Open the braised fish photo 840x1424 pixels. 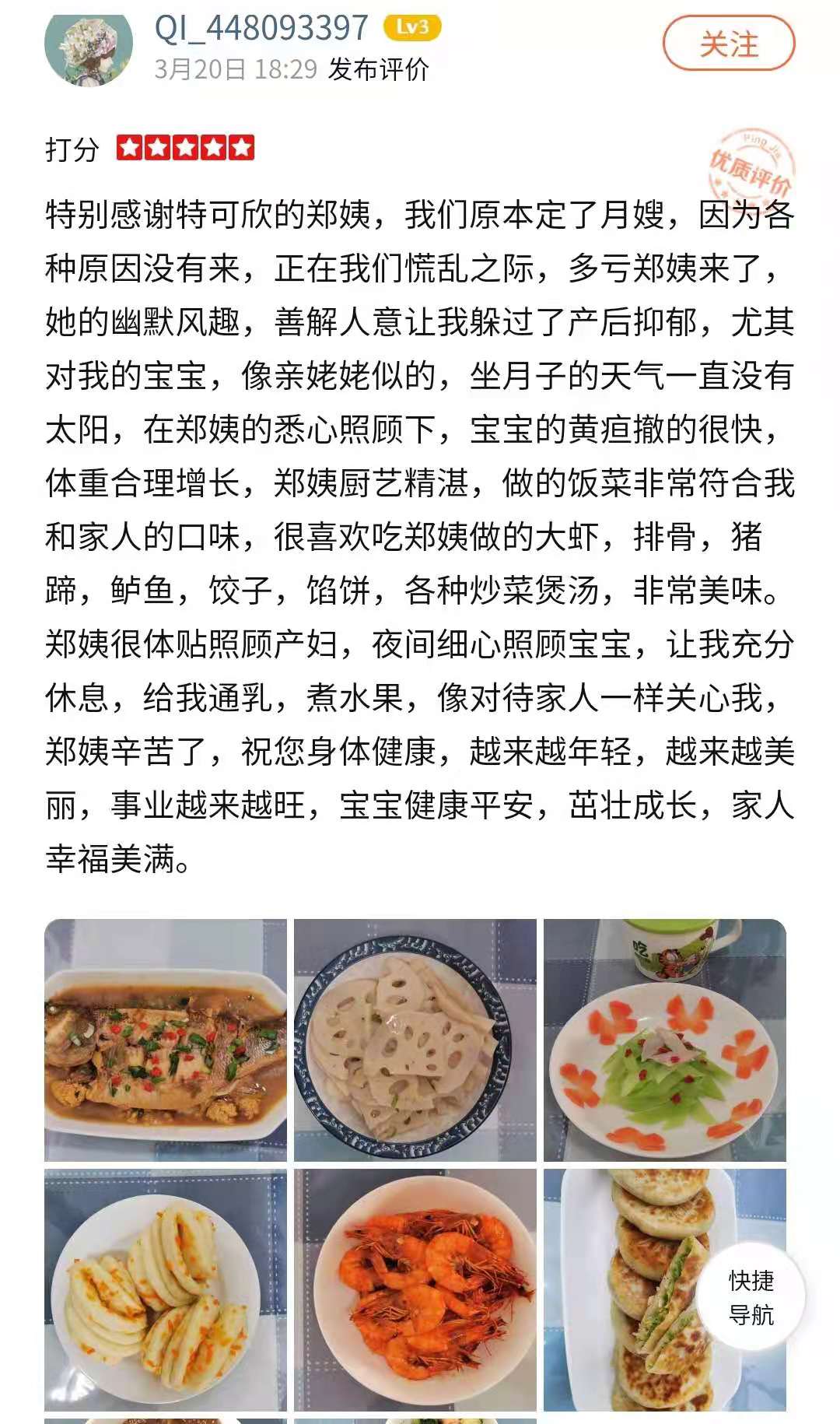click(166, 1040)
